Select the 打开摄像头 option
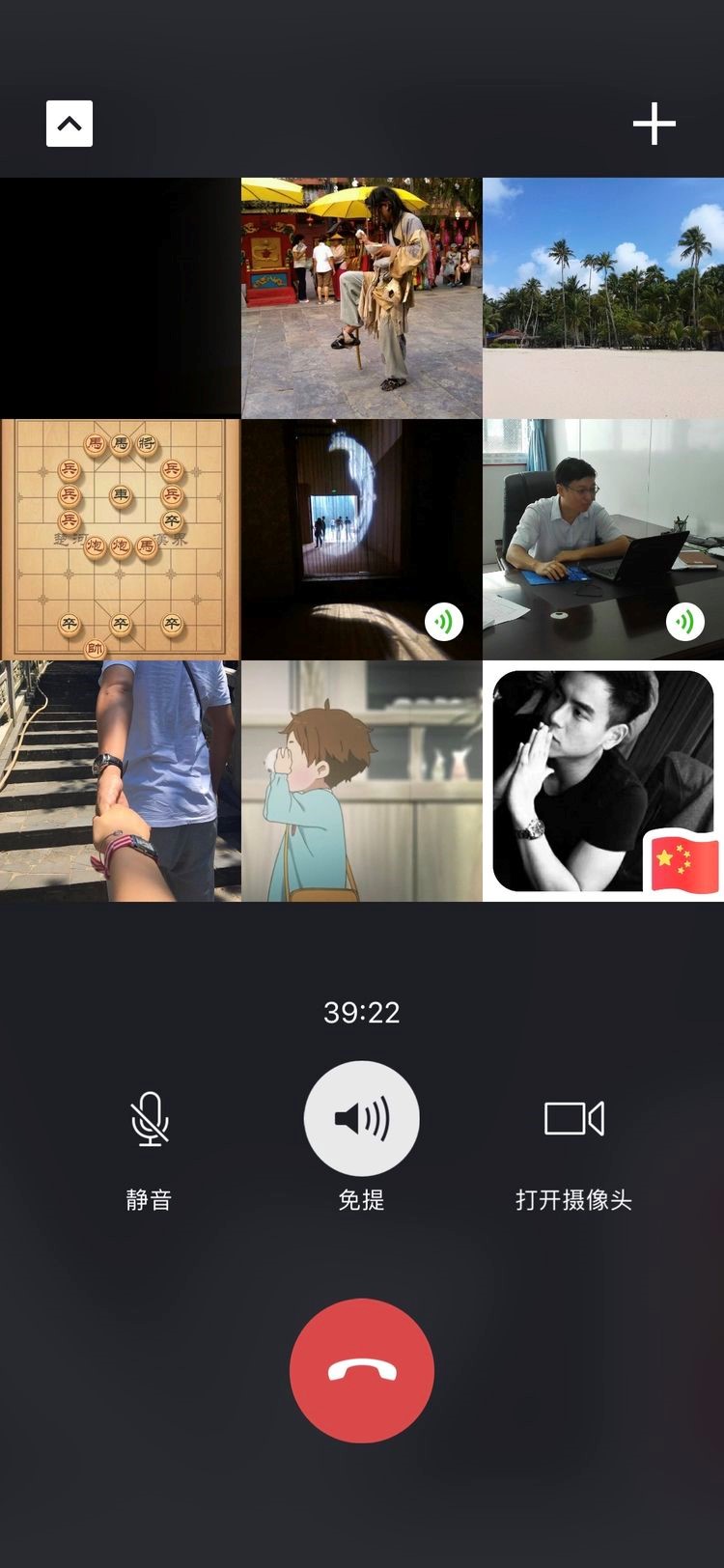This screenshot has width=724, height=1568. pyautogui.click(x=574, y=1198)
